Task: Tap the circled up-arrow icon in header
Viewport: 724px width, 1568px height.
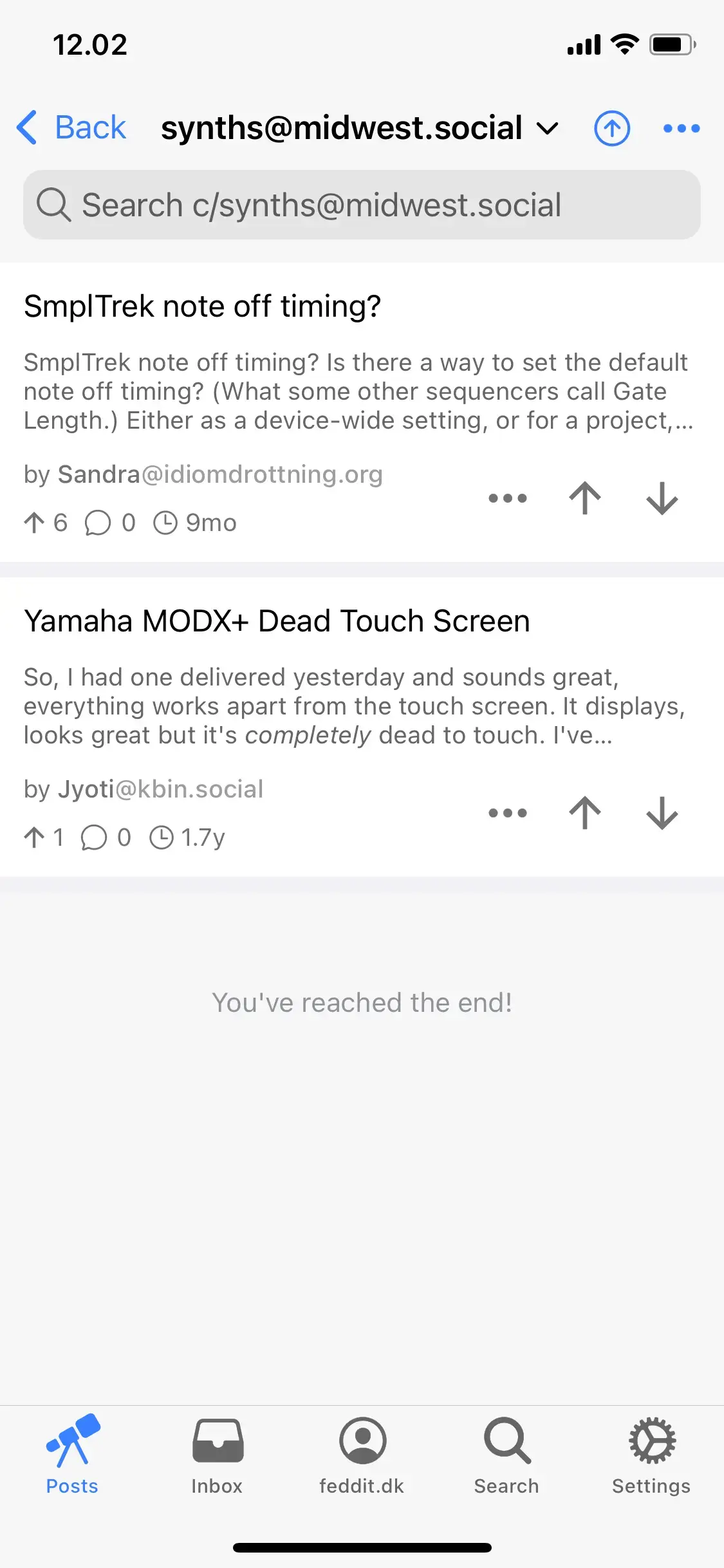Action: click(x=611, y=128)
